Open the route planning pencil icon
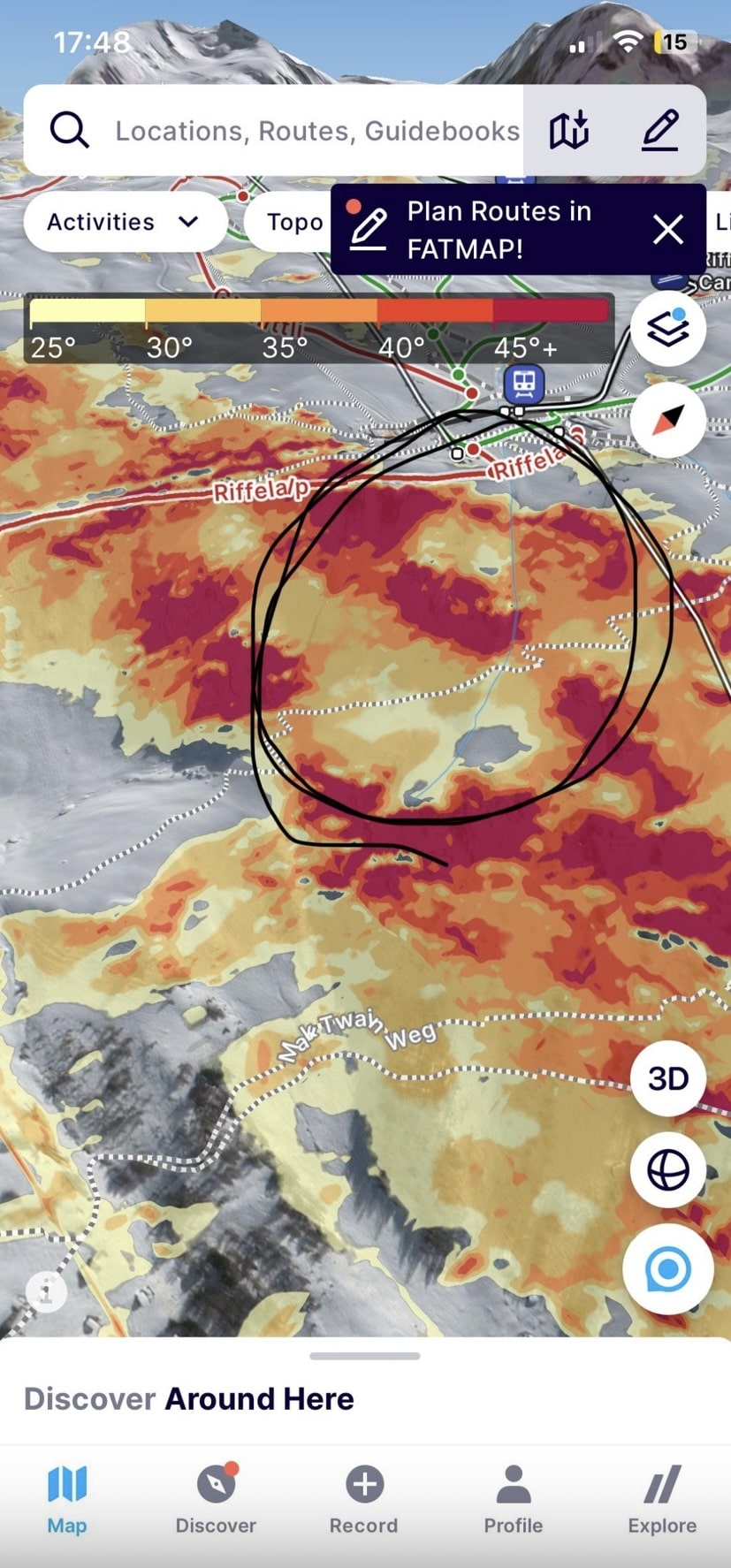The height and width of the screenshot is (1568, 731). pyautogui.click(x=660, y=131)
